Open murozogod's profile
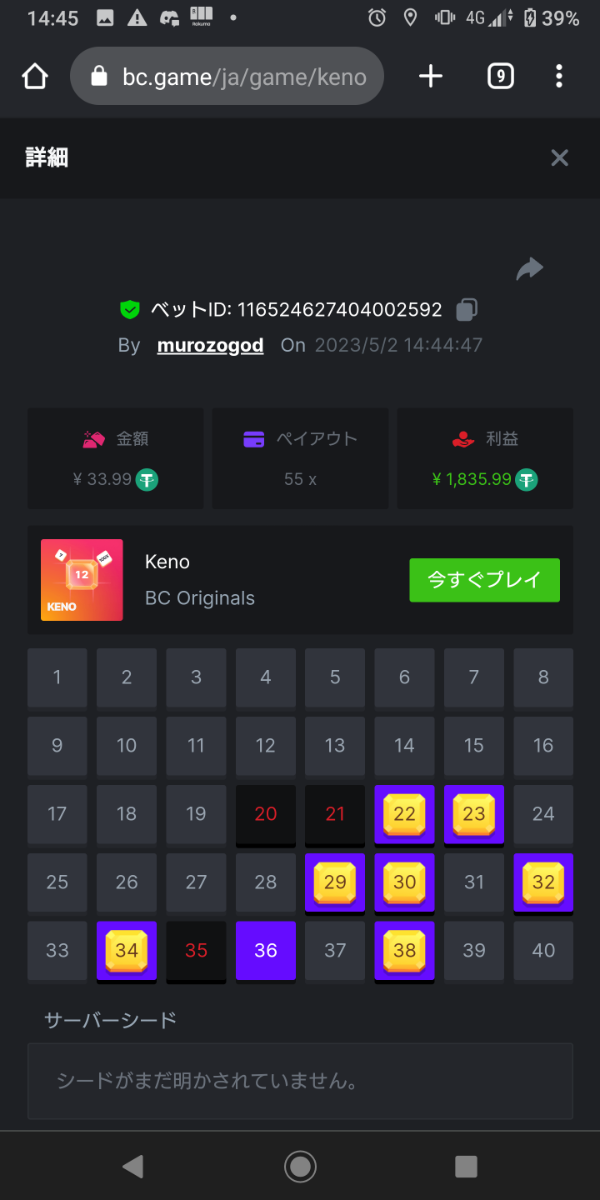The height and width of the screenshot is (1200, 600). tap(210, 345)
